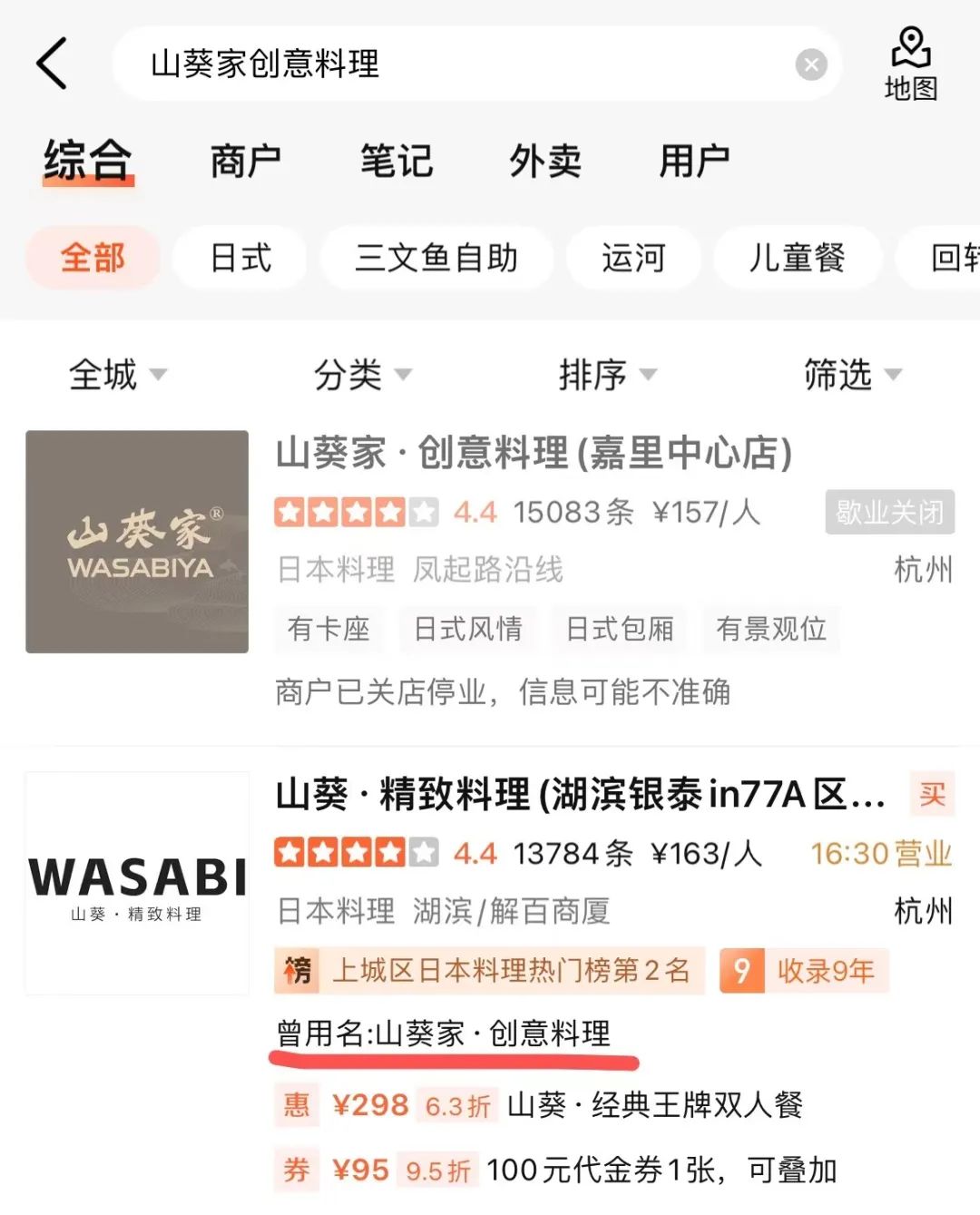Screen dimensions: 980x1215
Task: Select the 三文鱼自助 filter chip
Action: [x=436, y=258]
